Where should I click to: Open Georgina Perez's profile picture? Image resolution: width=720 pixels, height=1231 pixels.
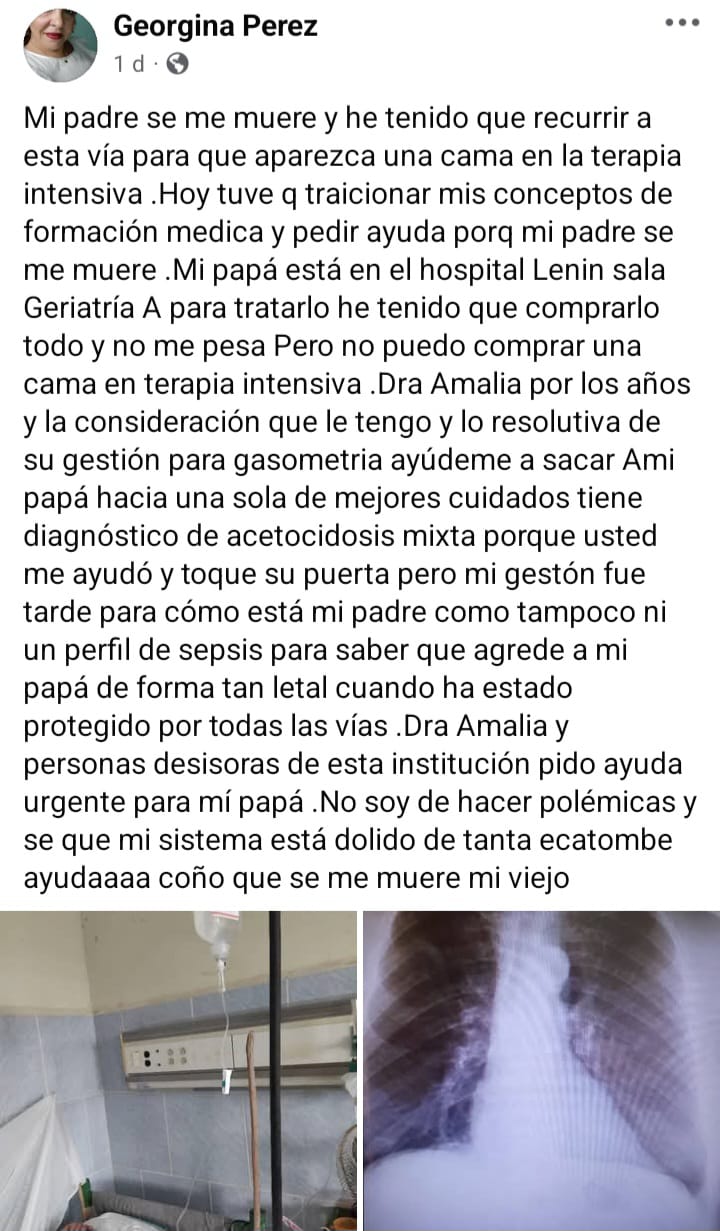pyautogui.click(x=60, y=45)
